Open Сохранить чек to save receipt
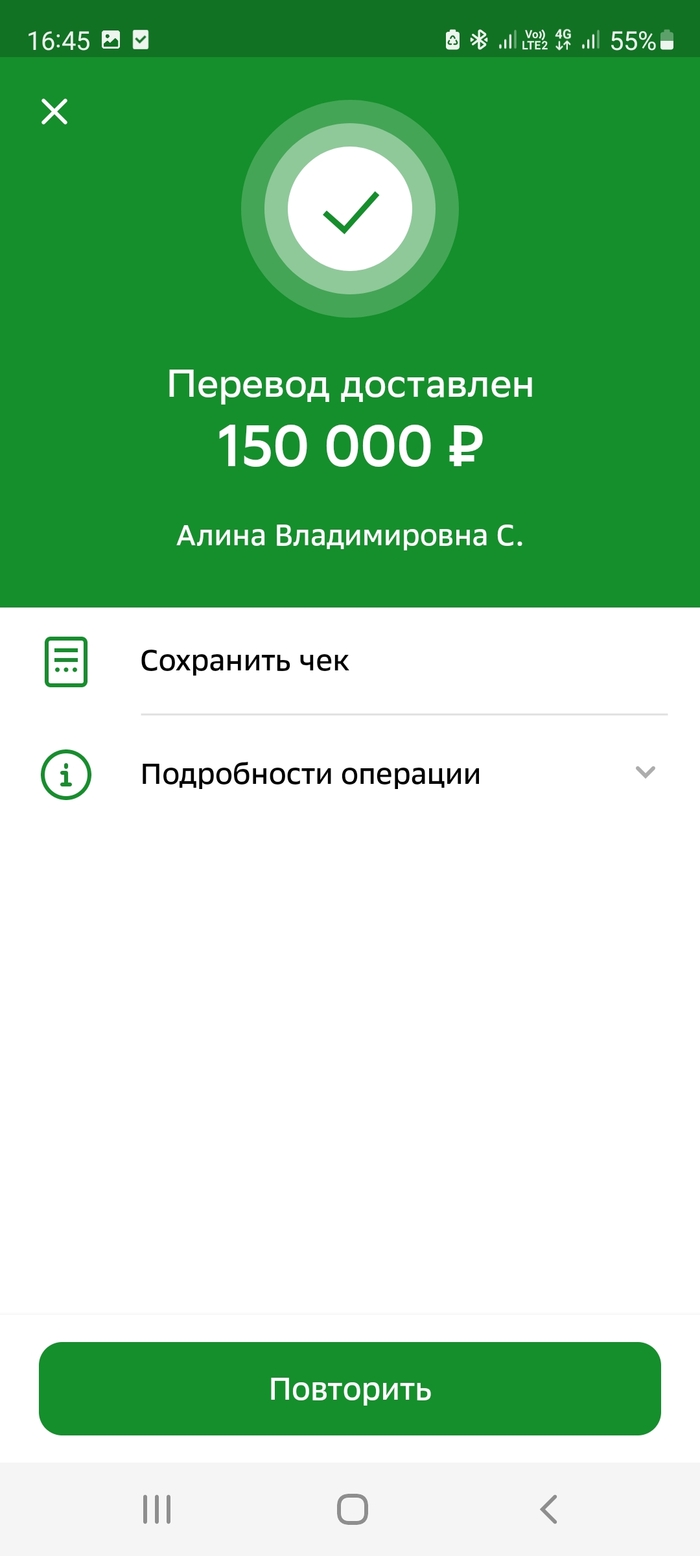Viewport: 700px width, 1556px height. pyautogui.click(x=245, y=661)
